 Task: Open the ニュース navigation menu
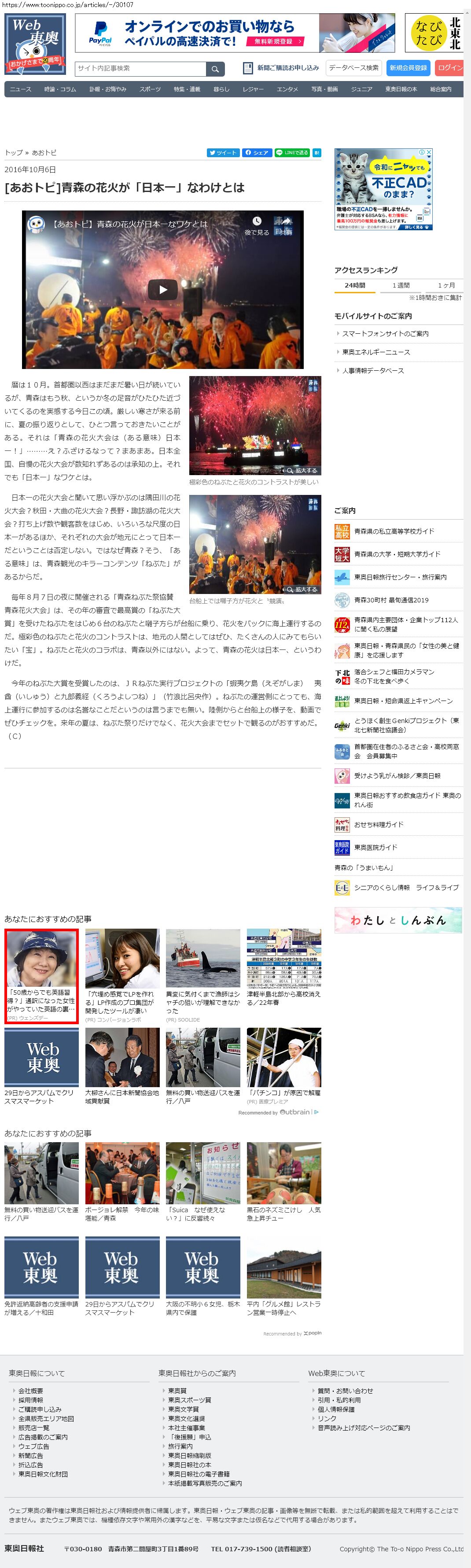click(x=20, y=89)
